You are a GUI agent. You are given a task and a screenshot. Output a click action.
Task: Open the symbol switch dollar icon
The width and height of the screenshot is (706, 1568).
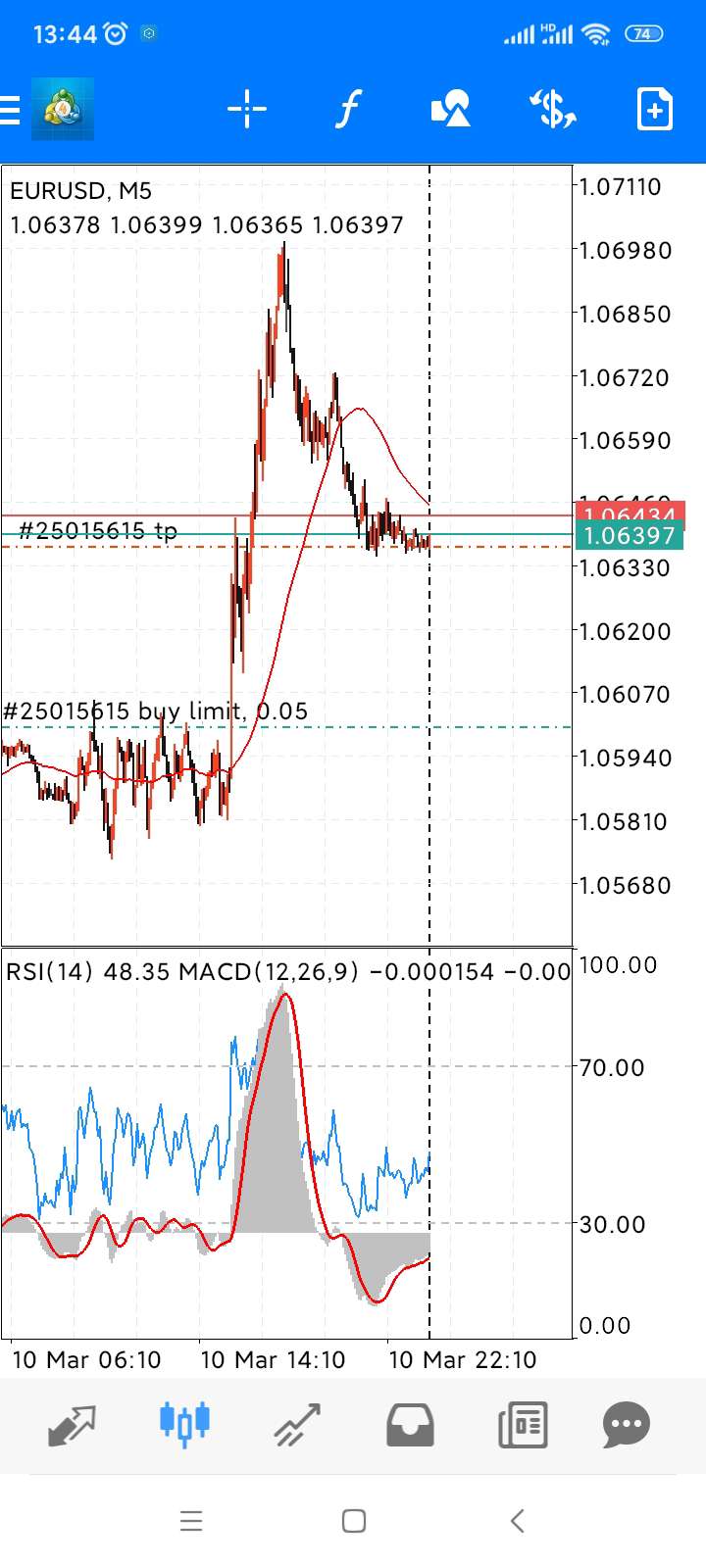click(x=553, y=109)
